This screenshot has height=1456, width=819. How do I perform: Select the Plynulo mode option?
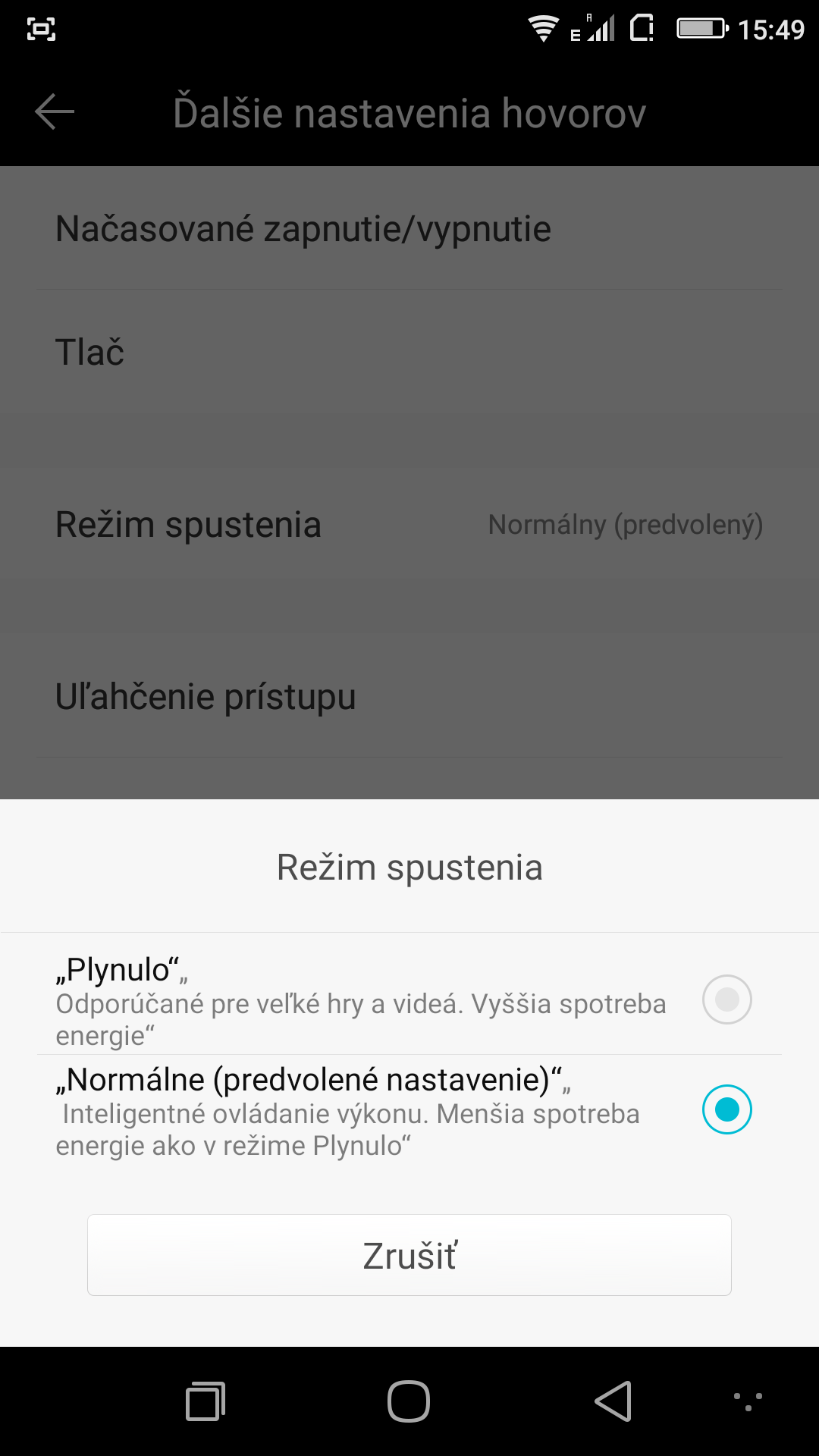tap(409, 999)
